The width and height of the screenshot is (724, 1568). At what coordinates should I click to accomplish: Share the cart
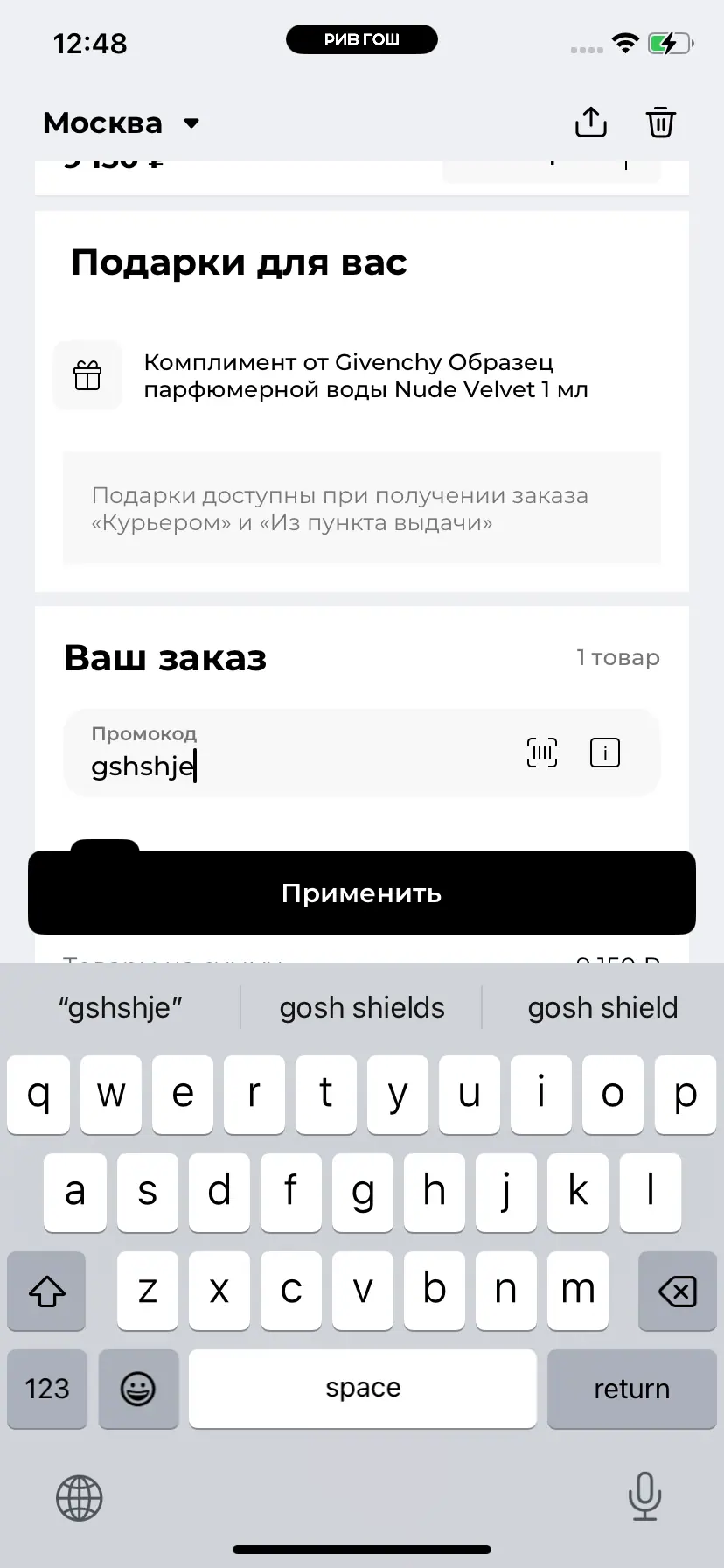[x=591, y=122]
